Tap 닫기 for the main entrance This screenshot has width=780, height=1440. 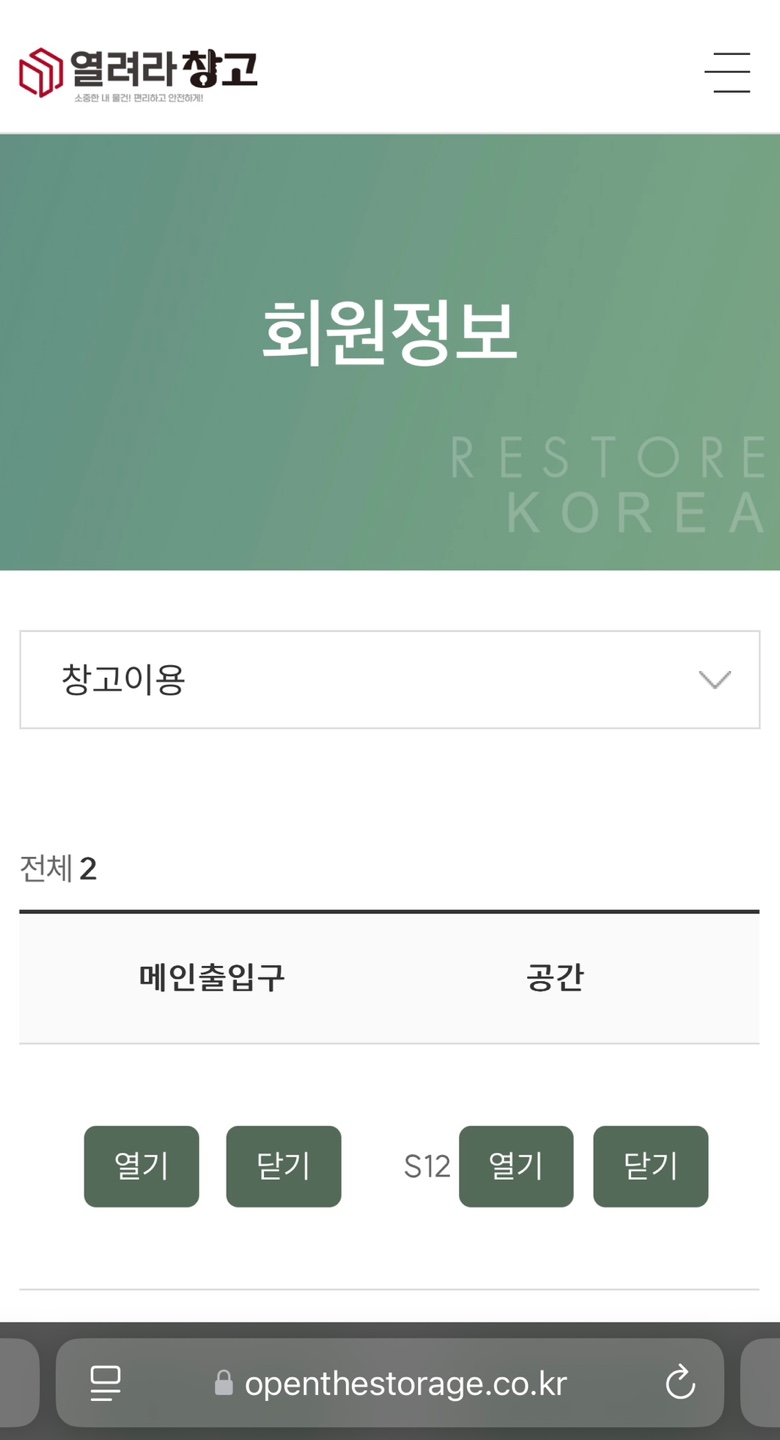[283, 1166]
